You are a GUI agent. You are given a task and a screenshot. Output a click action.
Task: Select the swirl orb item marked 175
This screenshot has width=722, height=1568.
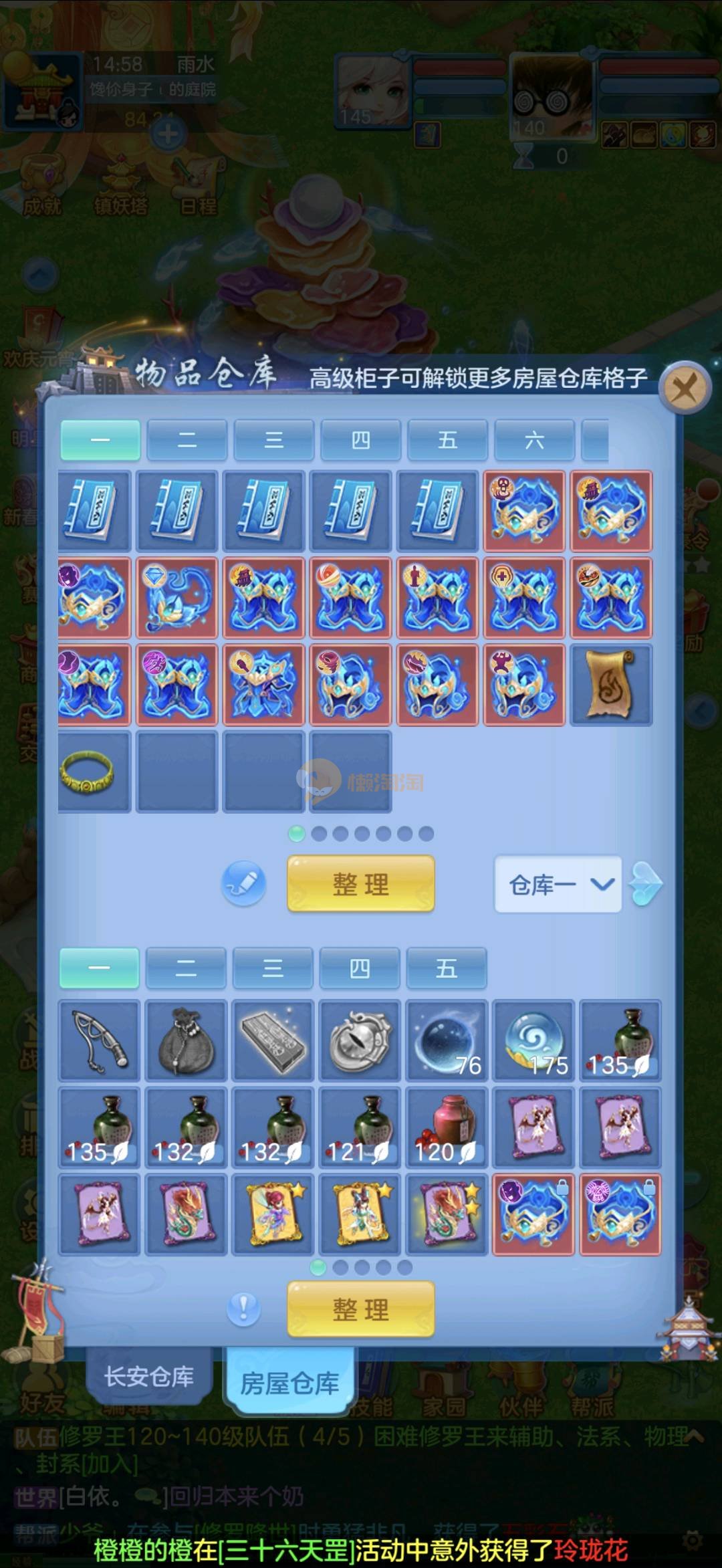click(533, 1040)
